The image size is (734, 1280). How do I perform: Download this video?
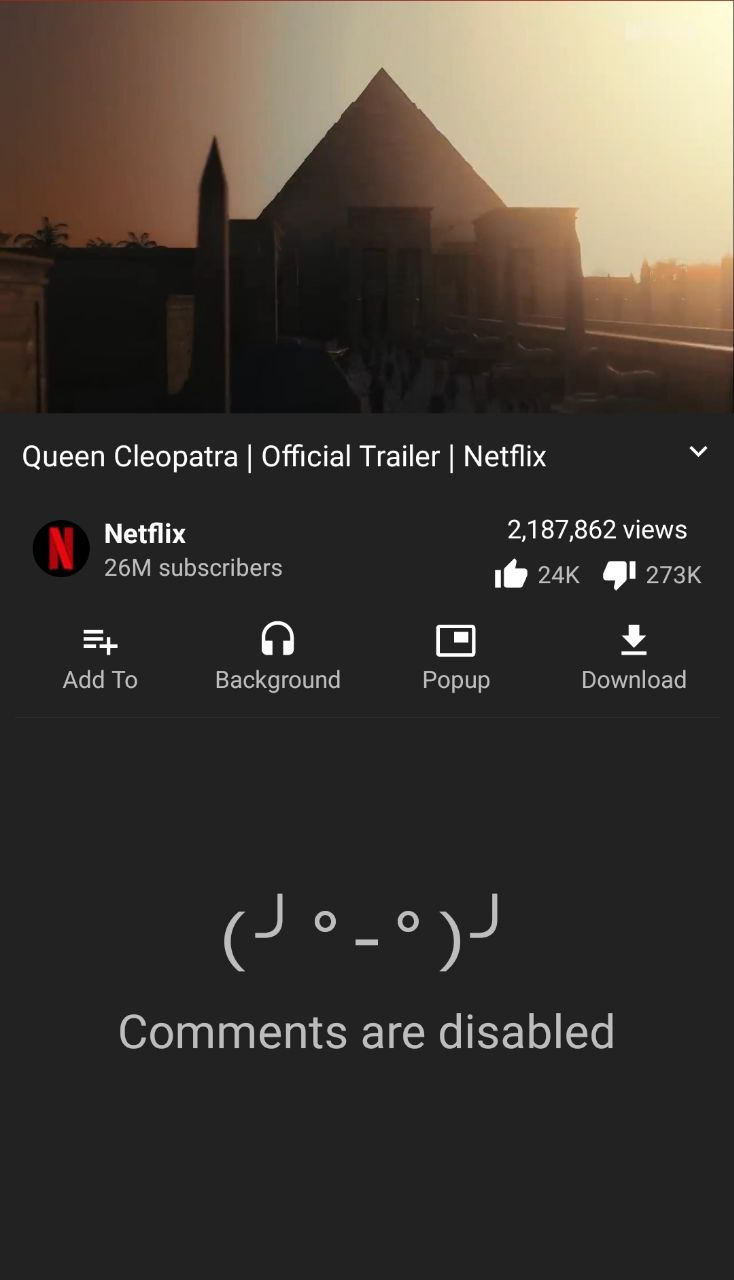(x=633, y=657)
